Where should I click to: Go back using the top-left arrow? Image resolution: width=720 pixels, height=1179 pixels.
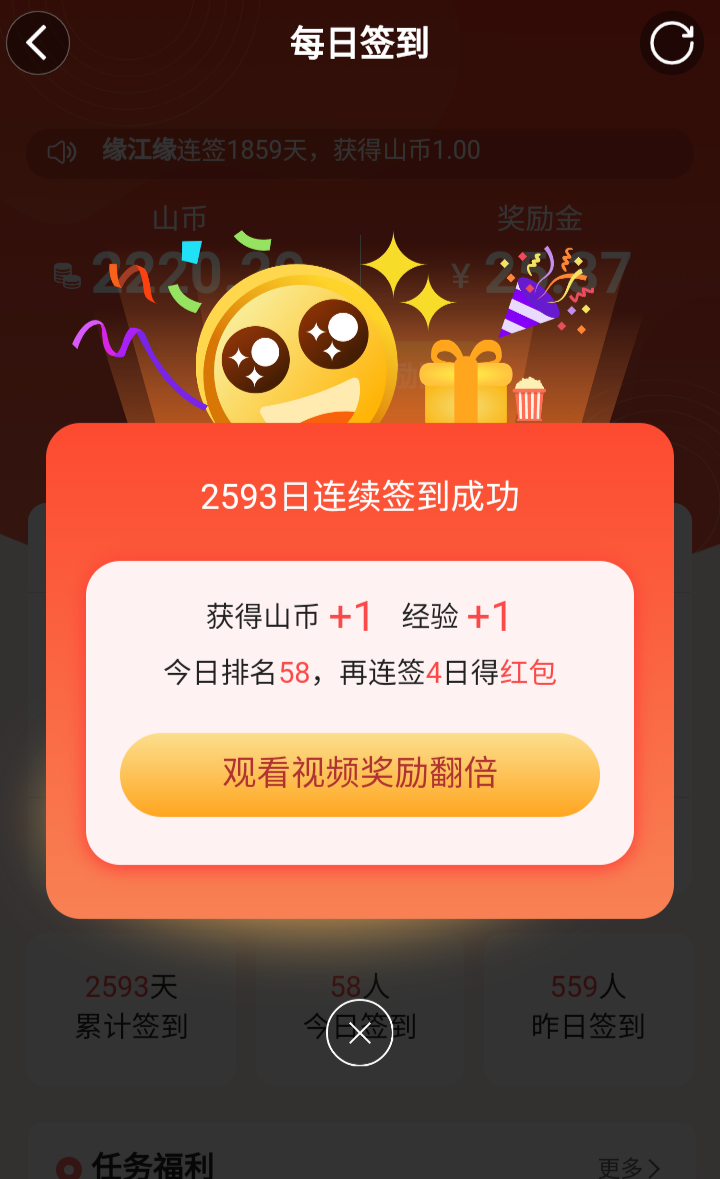click(x=38, y=43)
